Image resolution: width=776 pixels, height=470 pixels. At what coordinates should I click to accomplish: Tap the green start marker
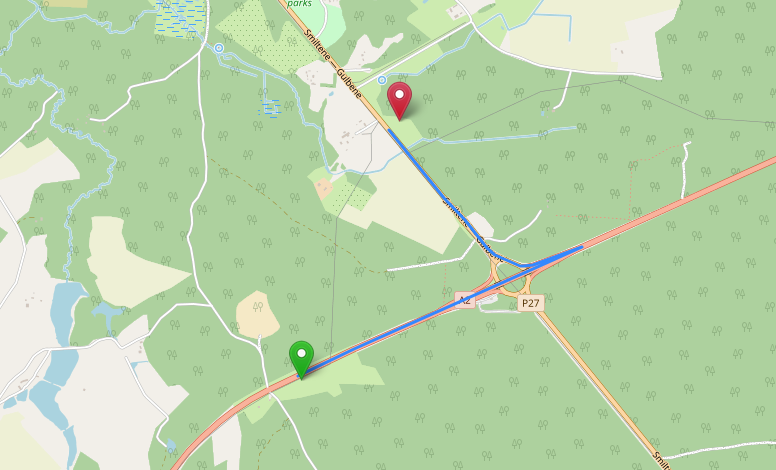pyautogui.click(x=301, y=357)
